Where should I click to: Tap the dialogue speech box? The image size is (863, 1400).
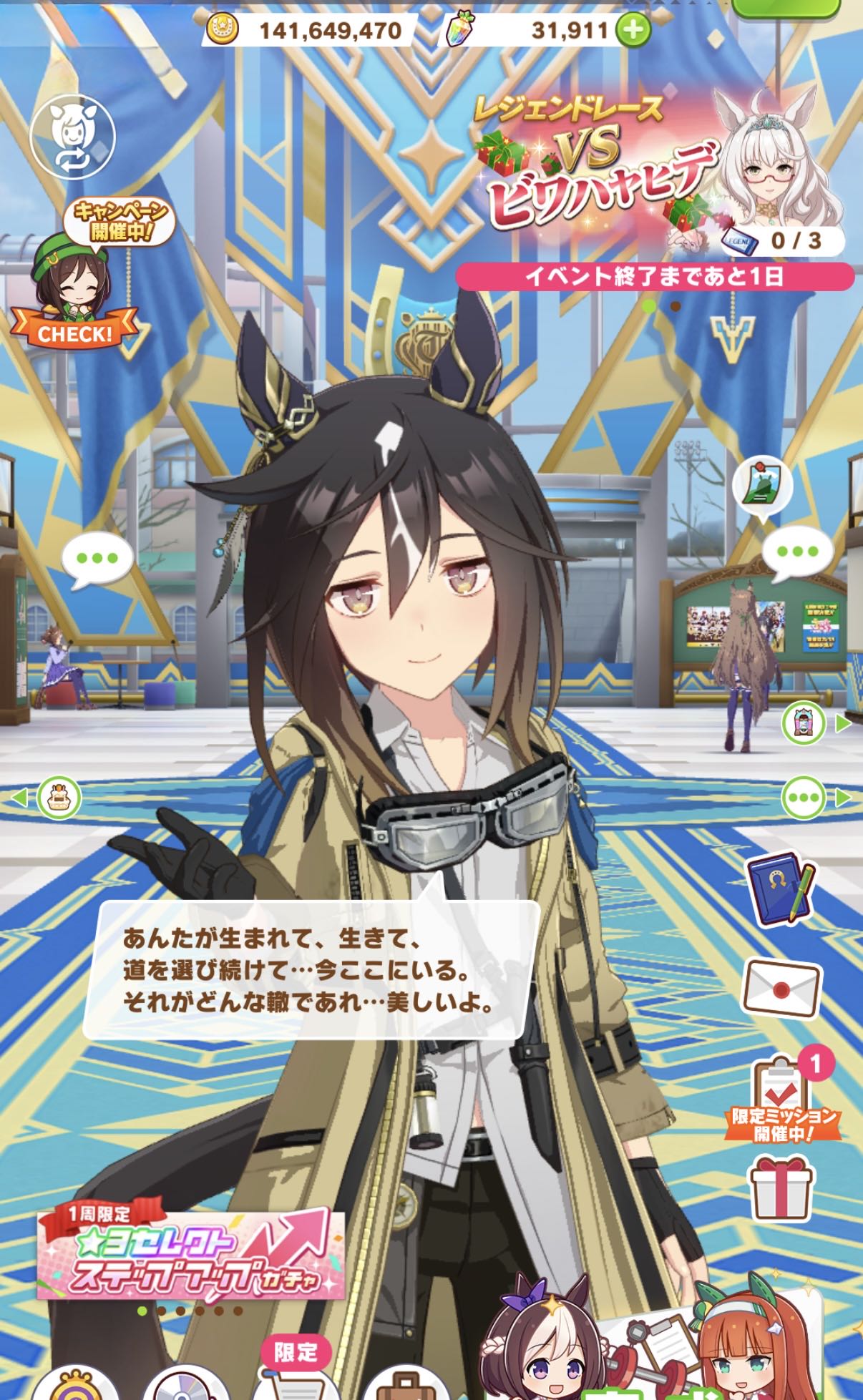pyautogui.click(x=310, y=970)
